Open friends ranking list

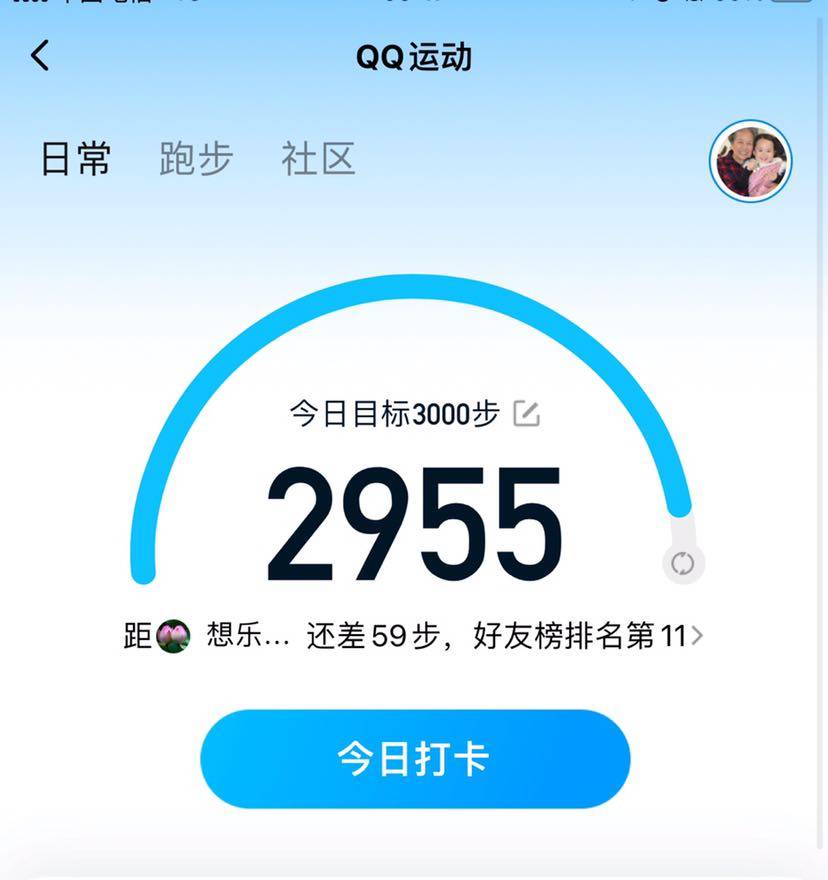tap(697, 636)
